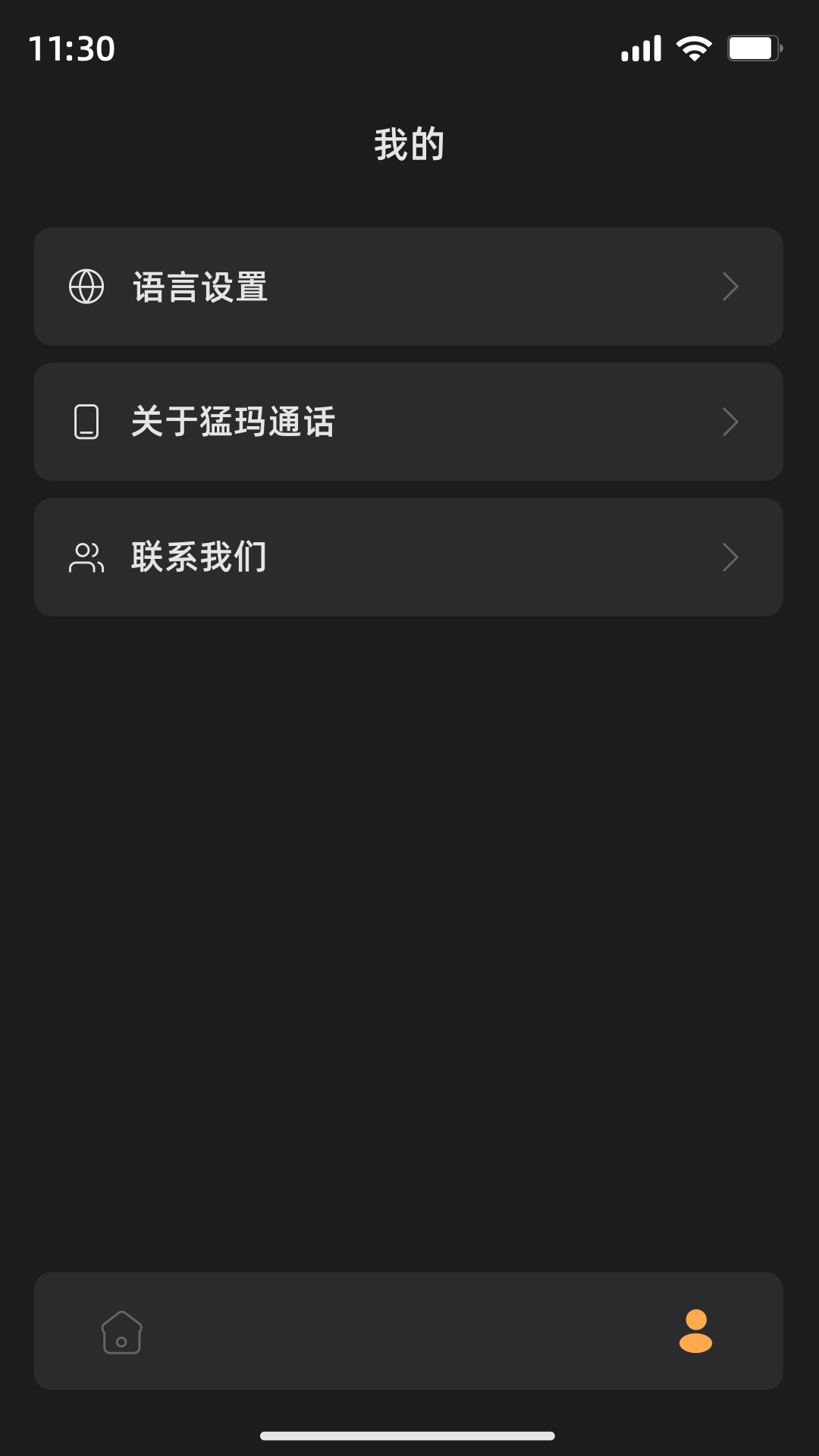Click the globe icon next to 语言设置

[x=86, y=287]
